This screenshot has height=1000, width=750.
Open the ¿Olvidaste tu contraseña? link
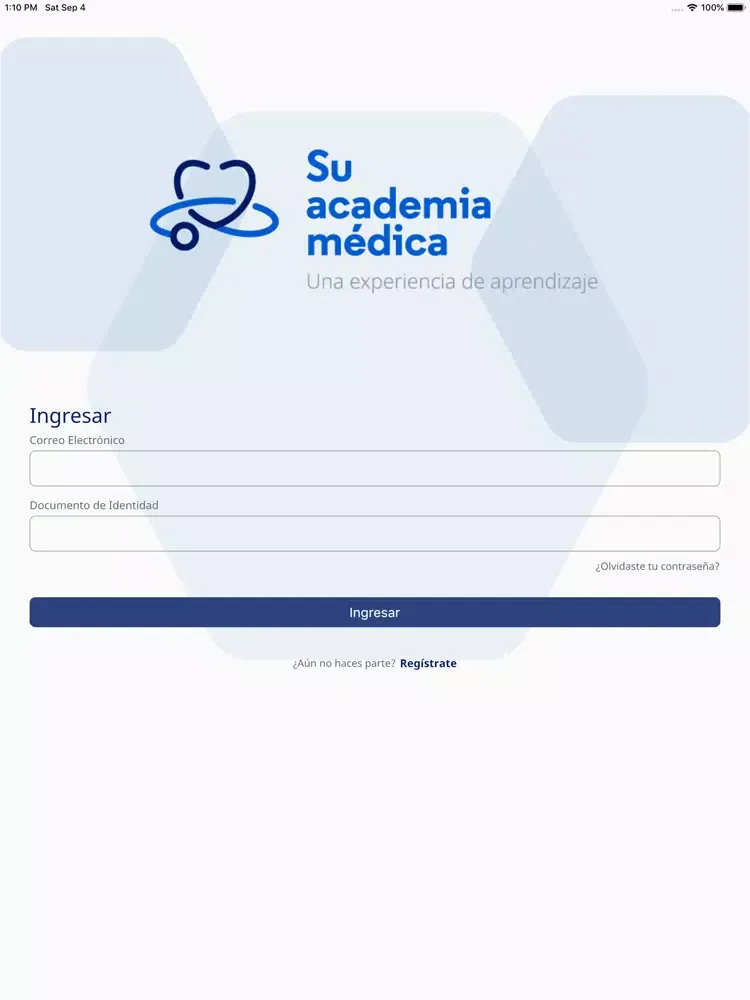pos(657,566)
